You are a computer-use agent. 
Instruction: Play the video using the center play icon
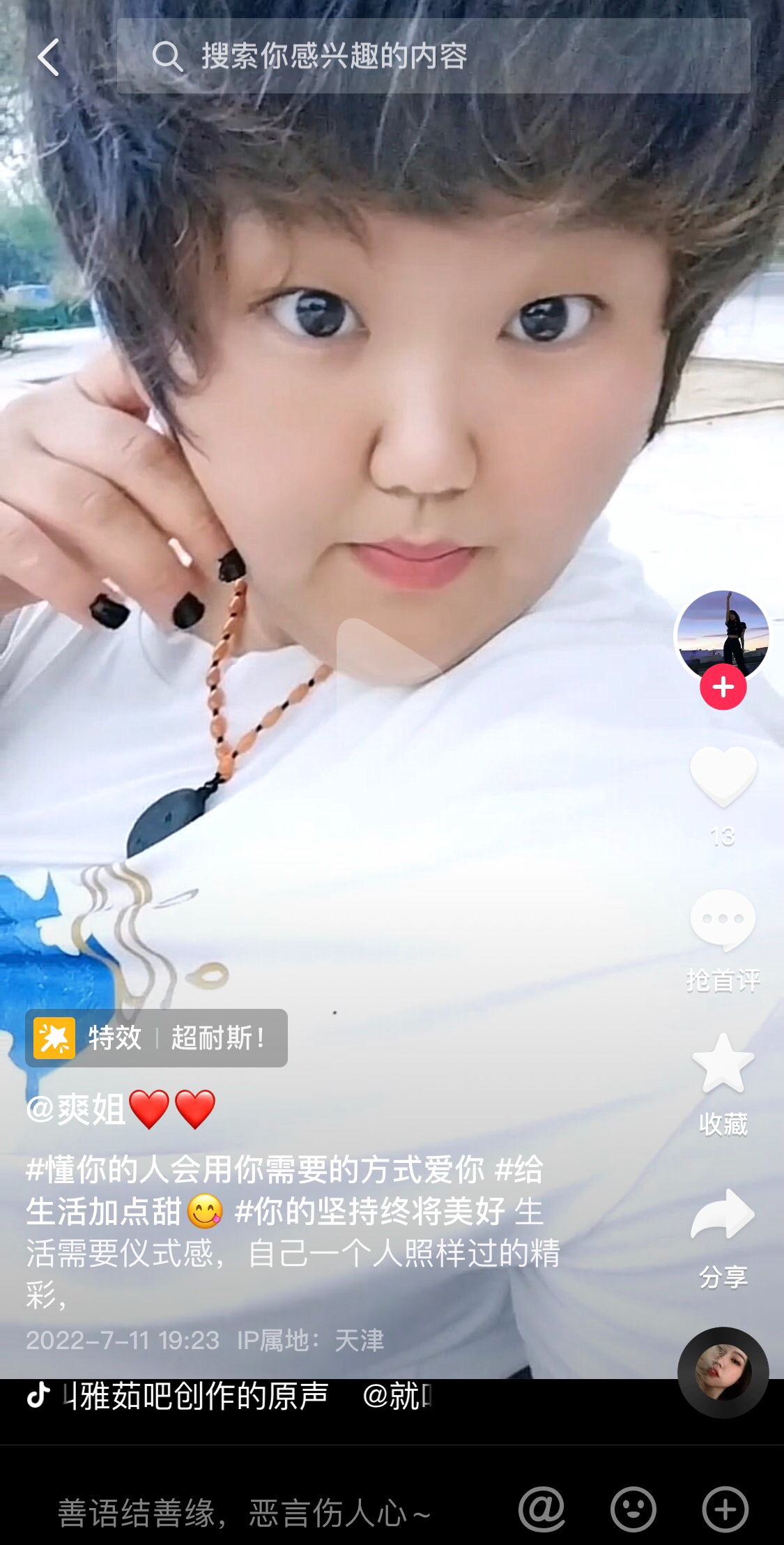click(387, 660)
